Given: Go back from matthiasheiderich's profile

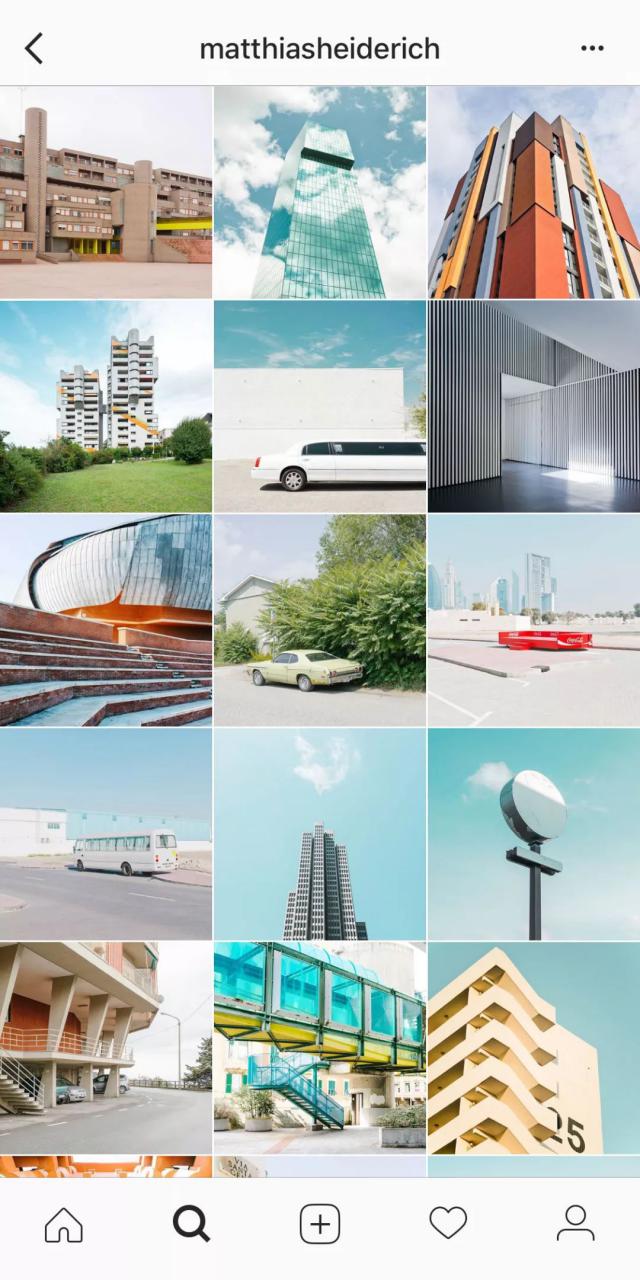Looking at the screenshot, I should pos(34,48).
